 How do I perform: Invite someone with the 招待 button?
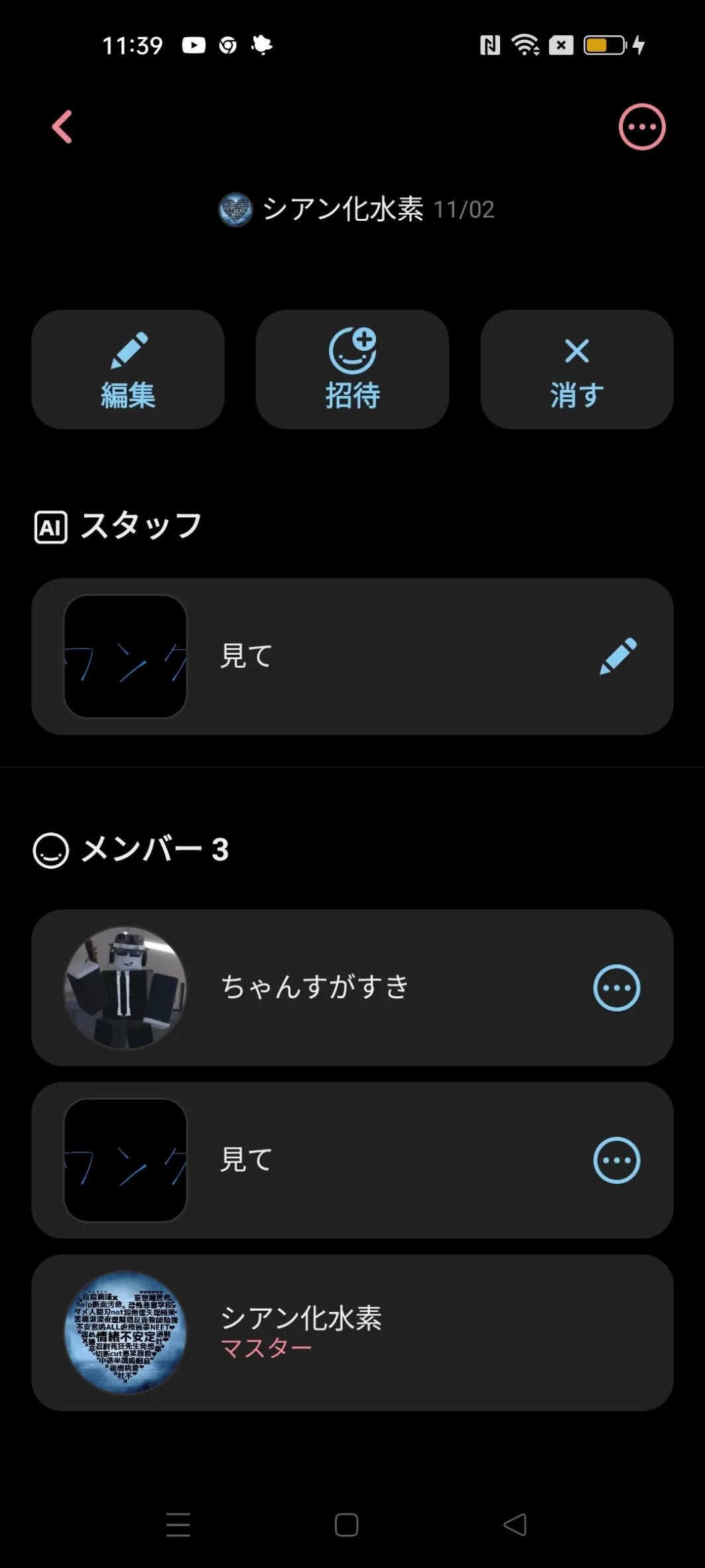[352, 369]
